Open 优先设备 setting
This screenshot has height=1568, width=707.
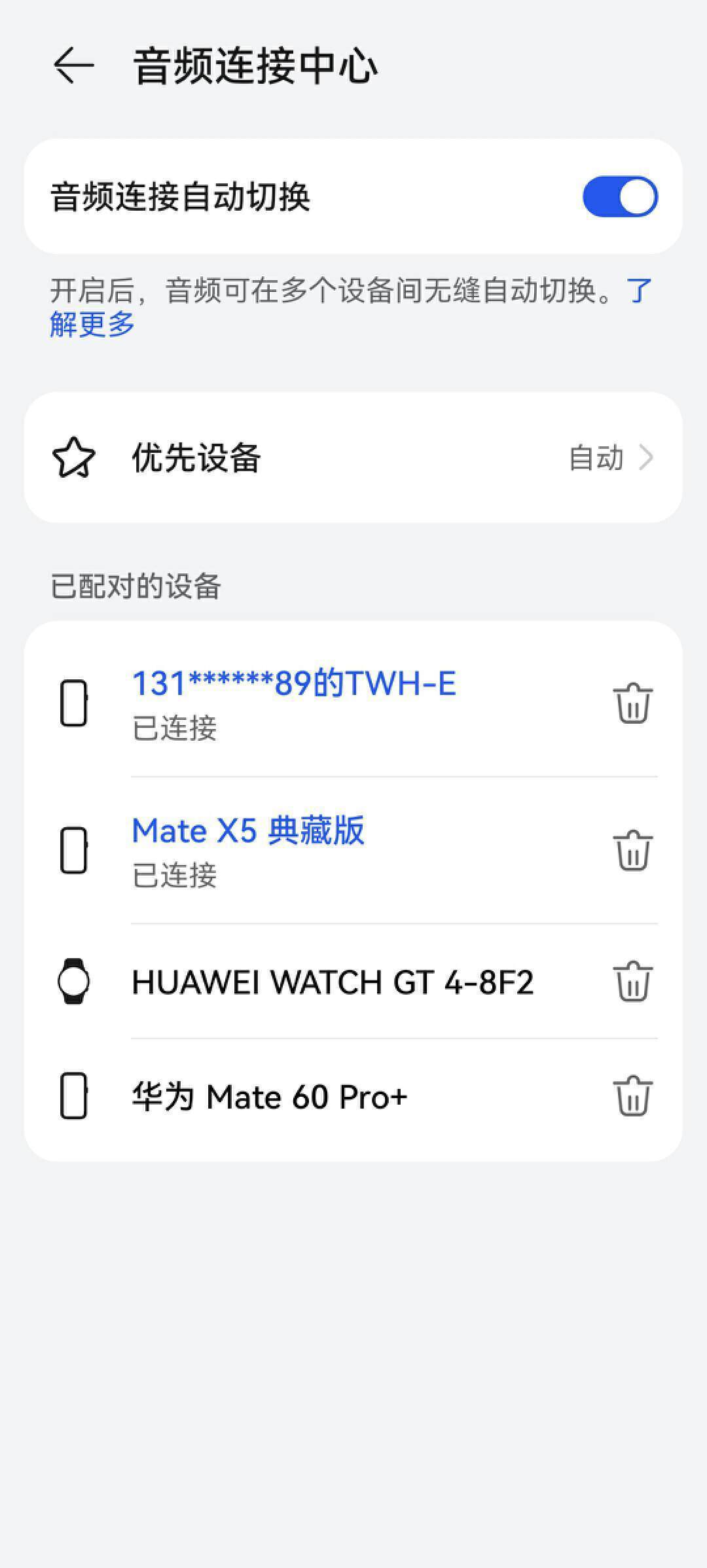point(353,457)
